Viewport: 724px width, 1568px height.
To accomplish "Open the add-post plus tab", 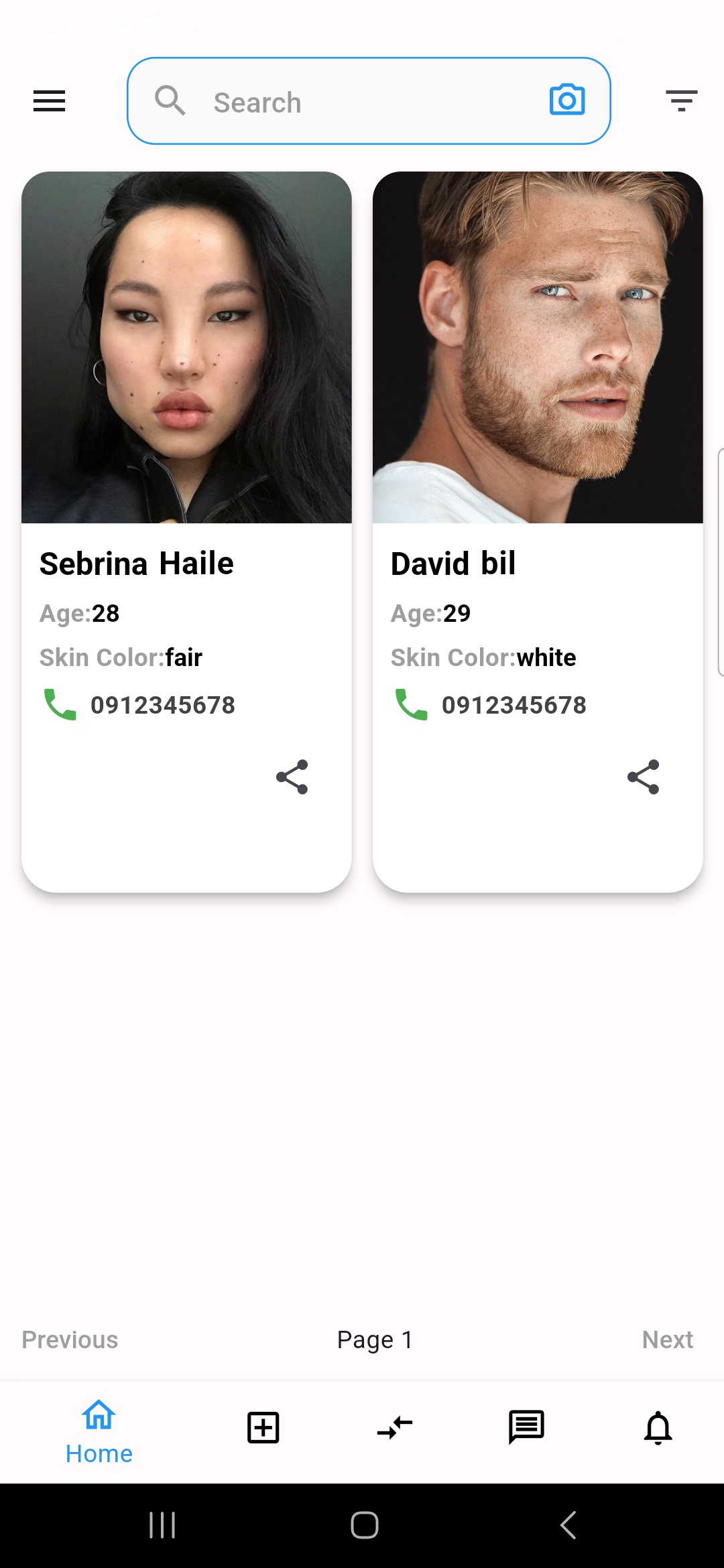I will (x=263, y=1427).
